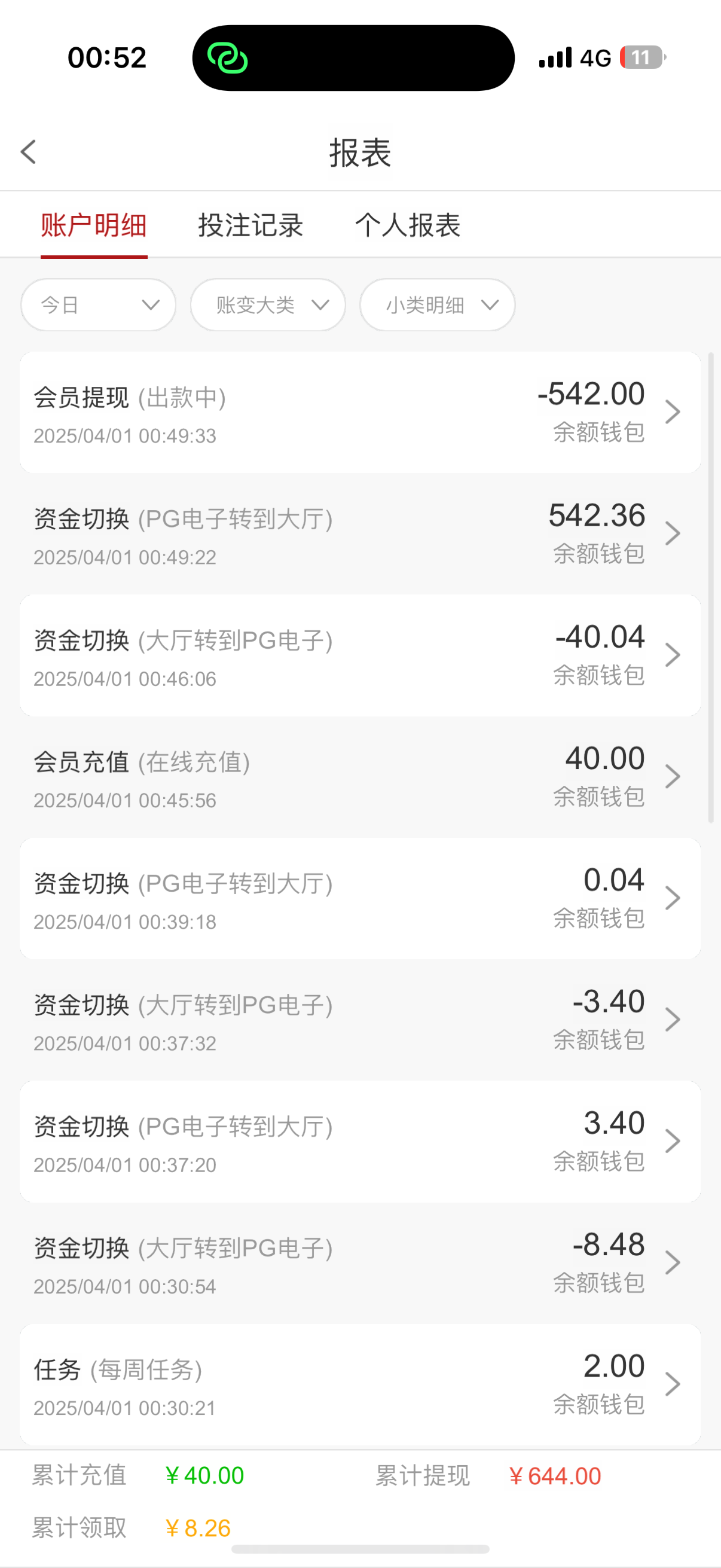Go back using the top-left arrow
This screenshot has height=1568, width=721.
[x=28, y=152]
